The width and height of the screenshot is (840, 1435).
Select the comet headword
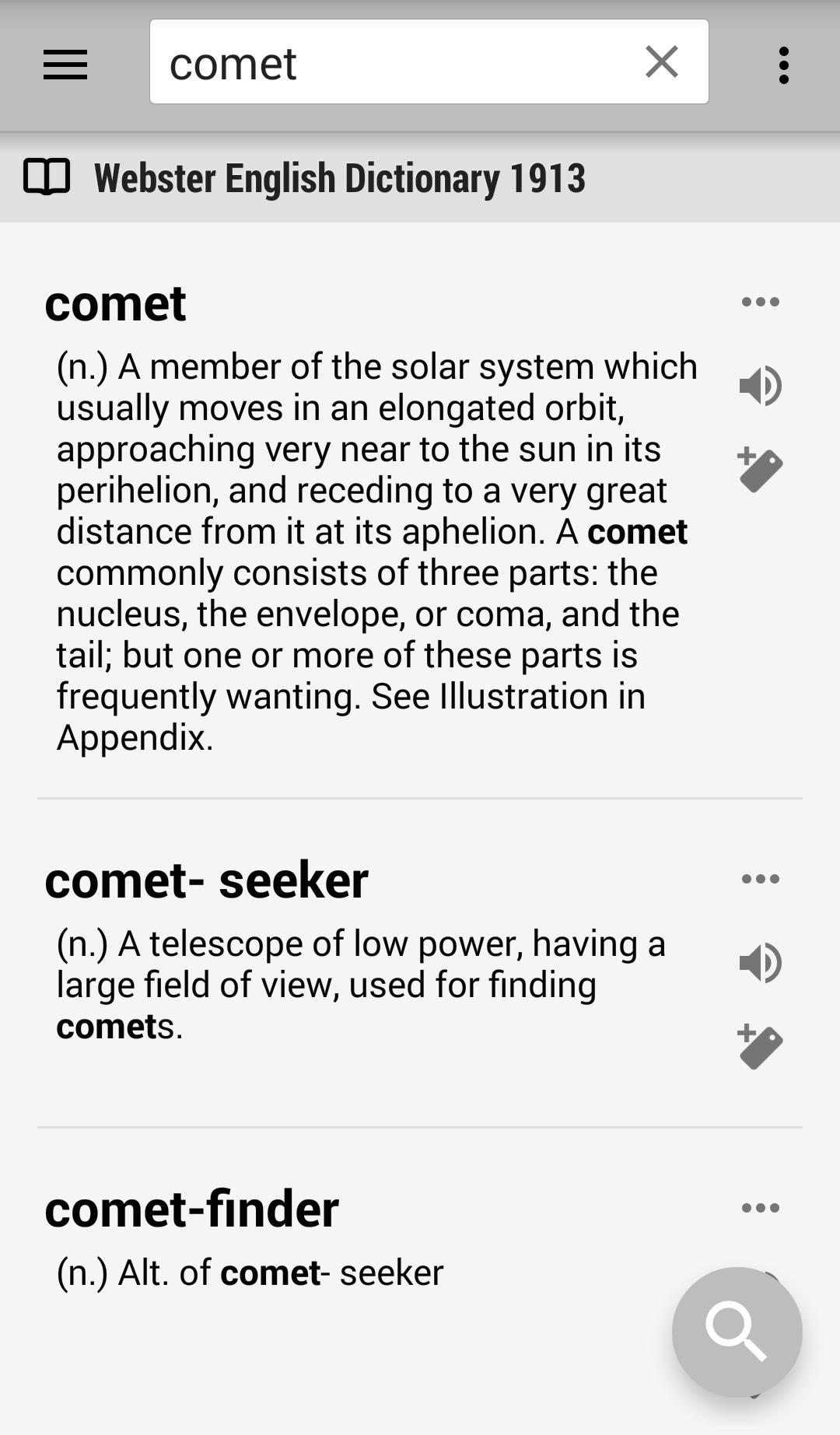pos(117,305)
